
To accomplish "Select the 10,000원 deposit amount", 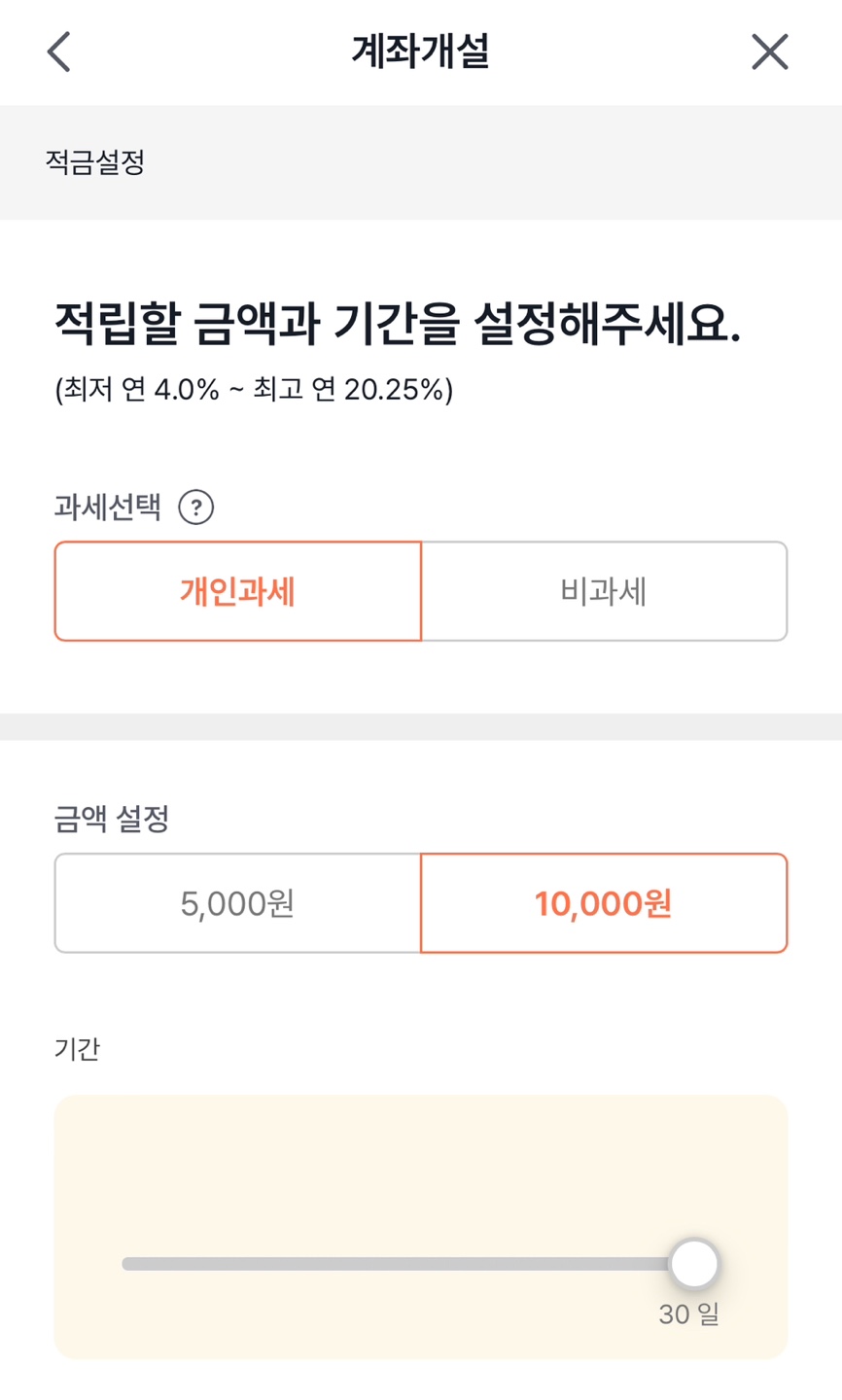I will (603, 901).
